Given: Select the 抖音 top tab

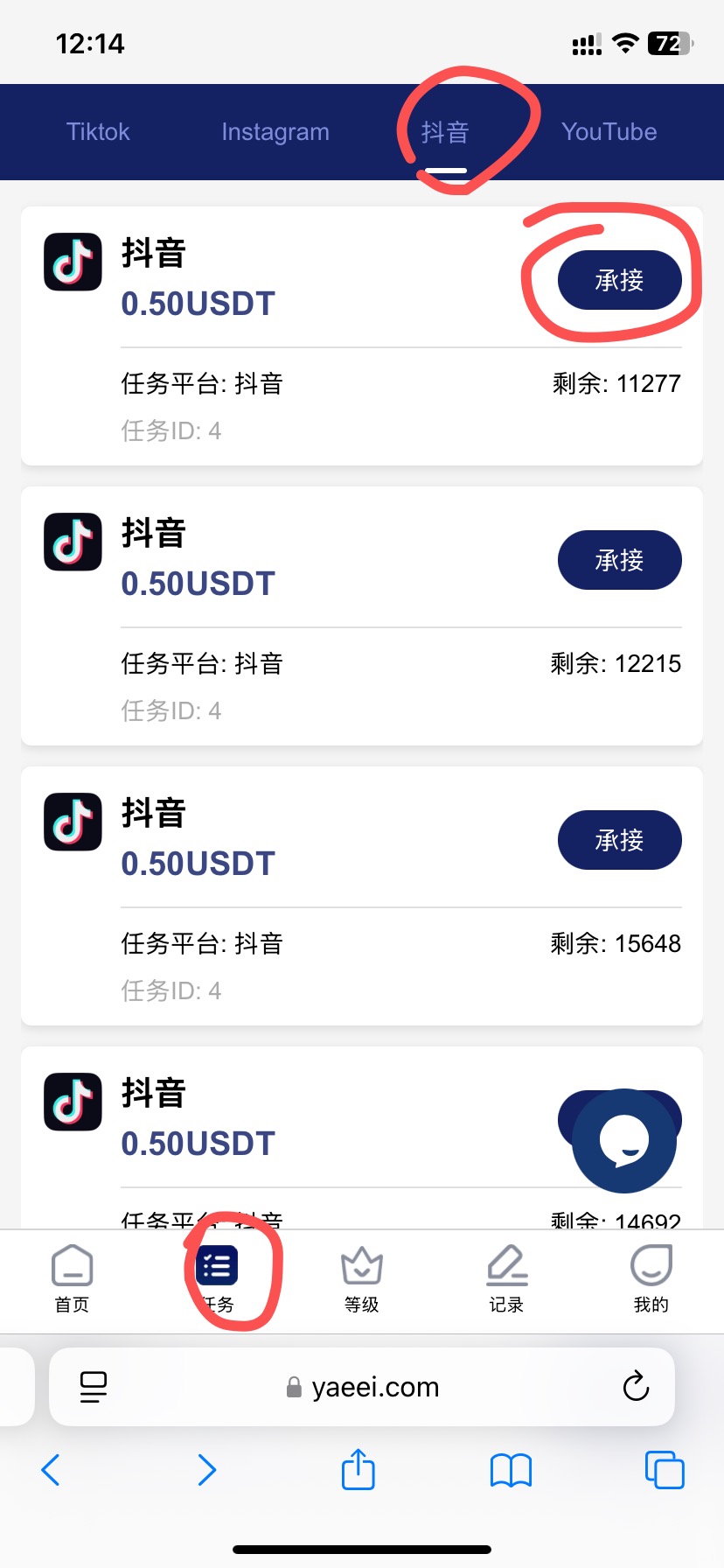Looking at the screenshot, I should pyautogui.click(x=445, y=132).
